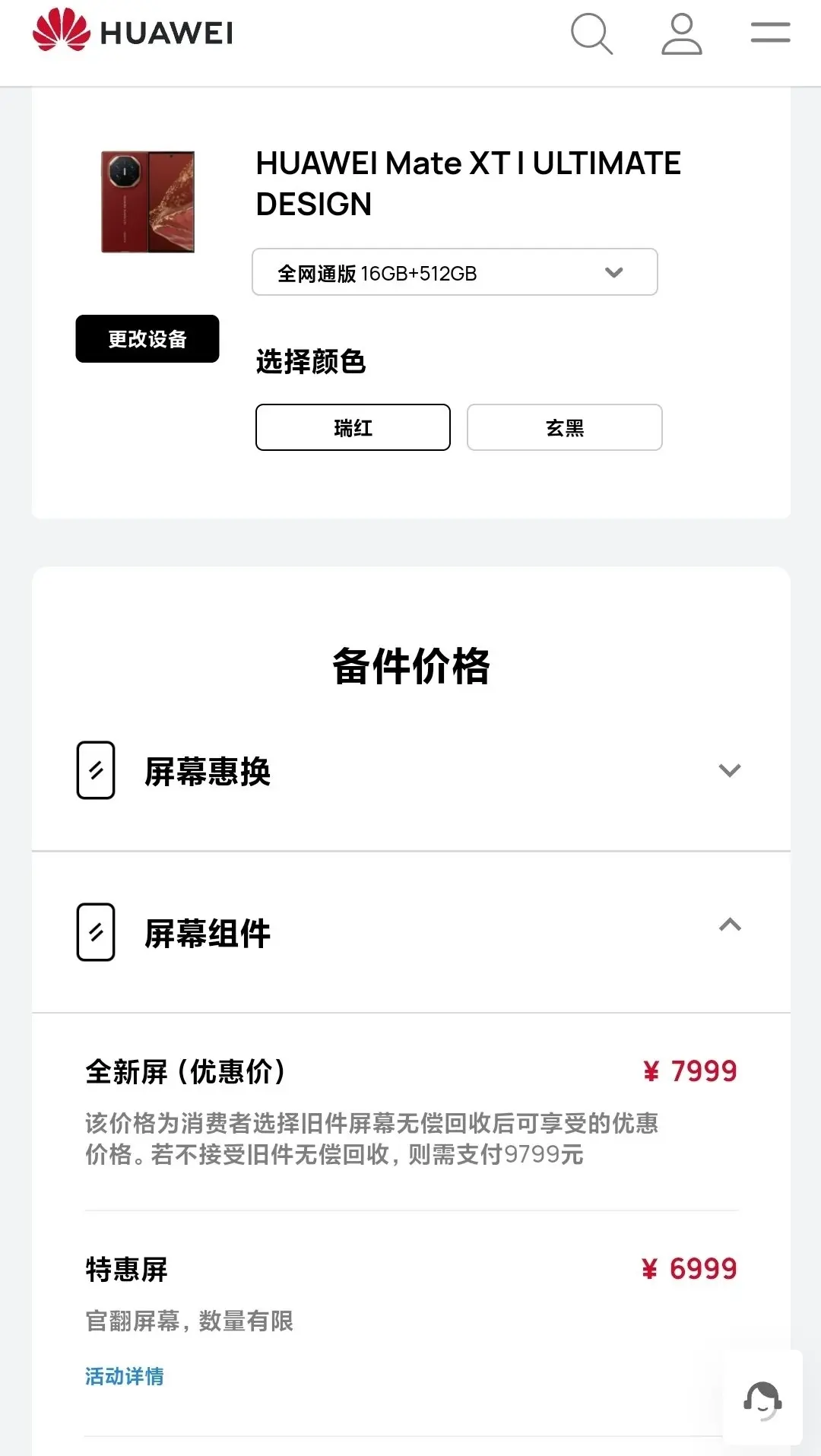Open 选择颜色 section heading

(312, 363)
